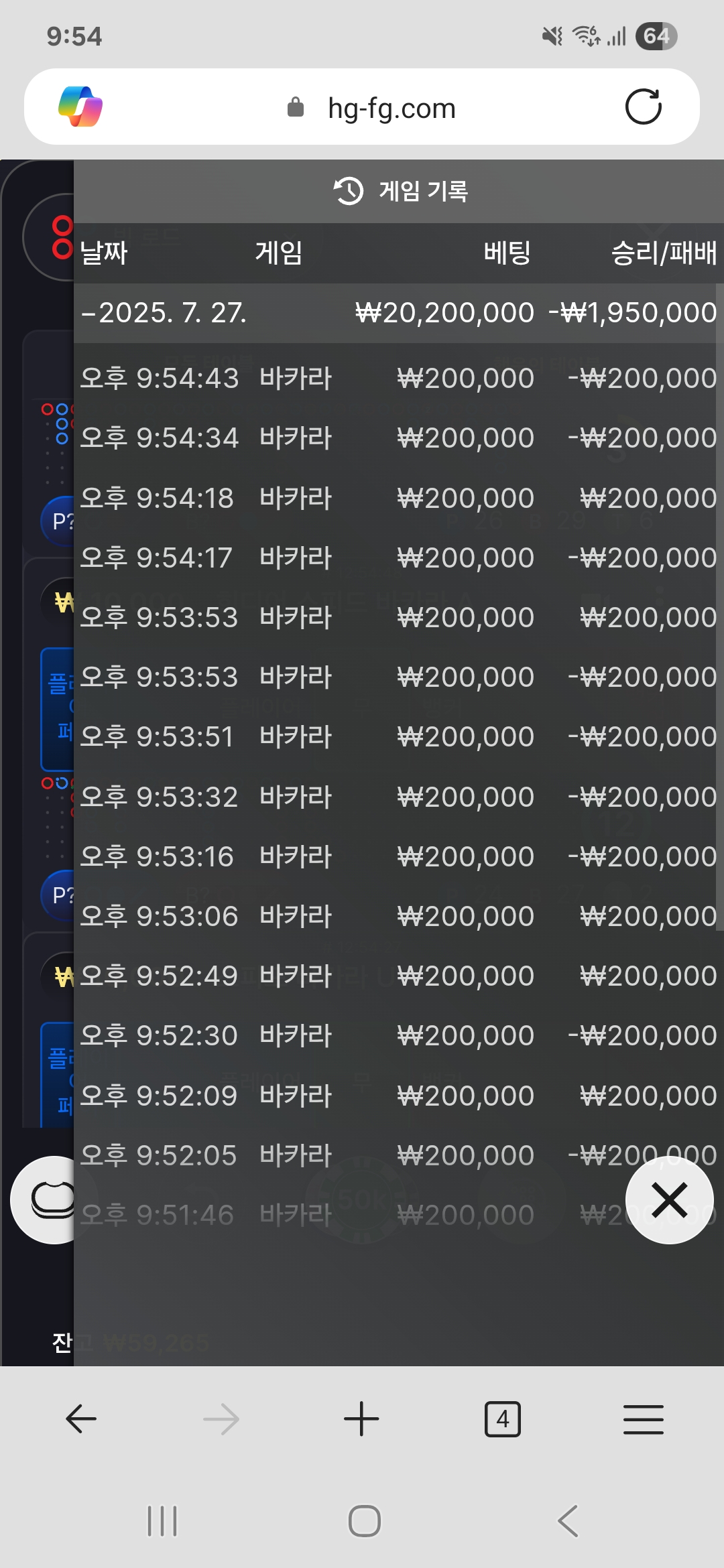Viewport: 724px width, 1568px height.
Task: View the 4 open tabs
Action: pos(502,1419)
